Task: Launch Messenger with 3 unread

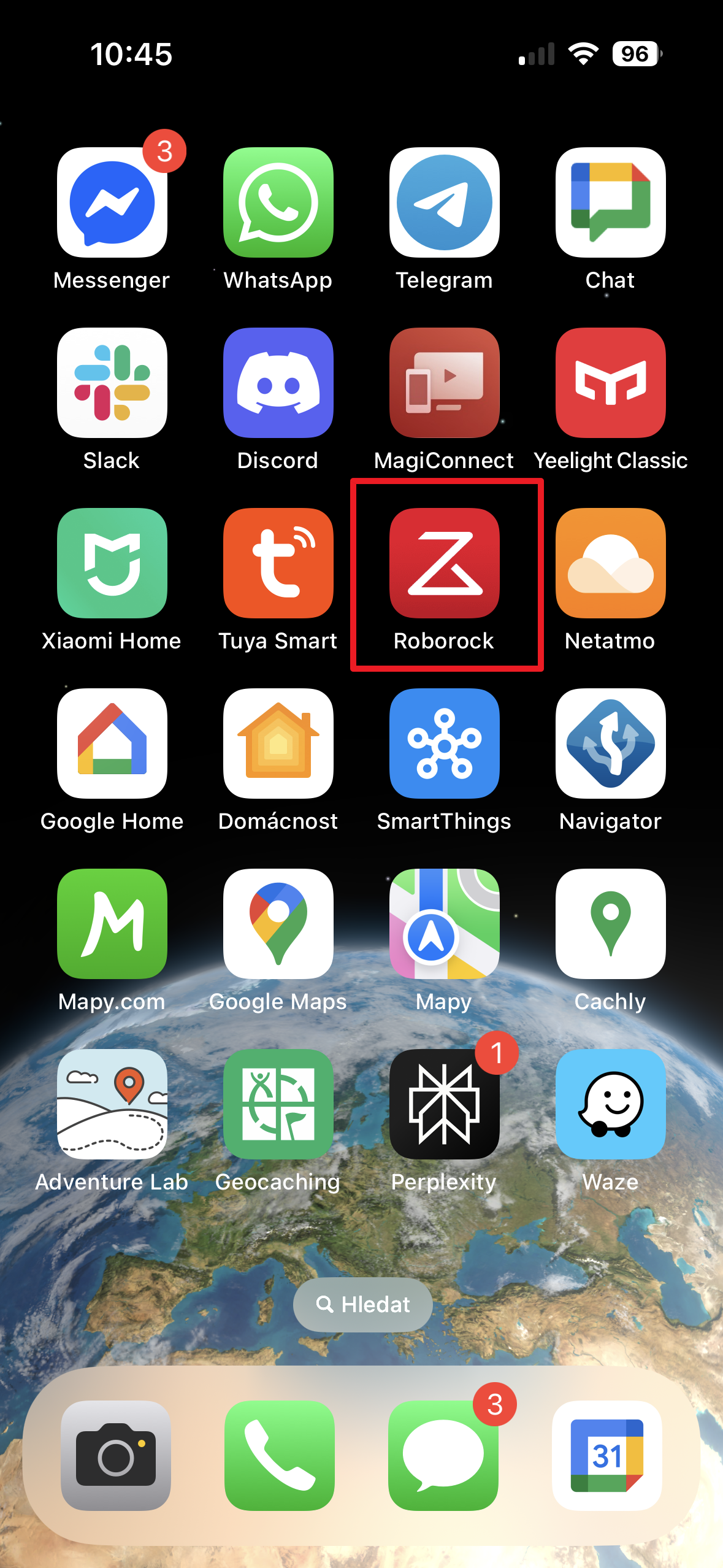Action: coord(112,202)
